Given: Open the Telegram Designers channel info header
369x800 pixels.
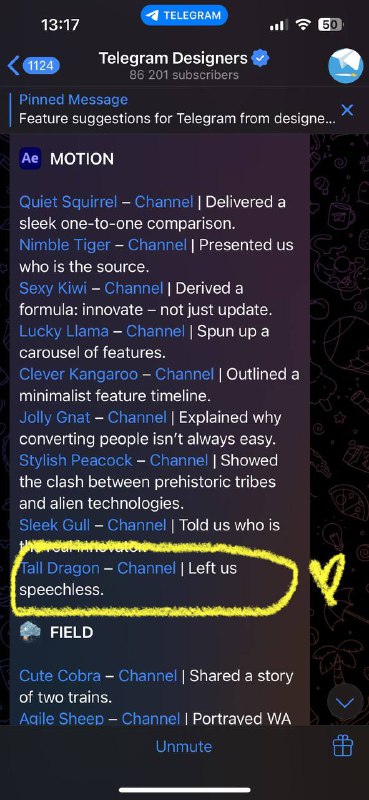Looking at the screenshot, I should (x=184, y=66).
